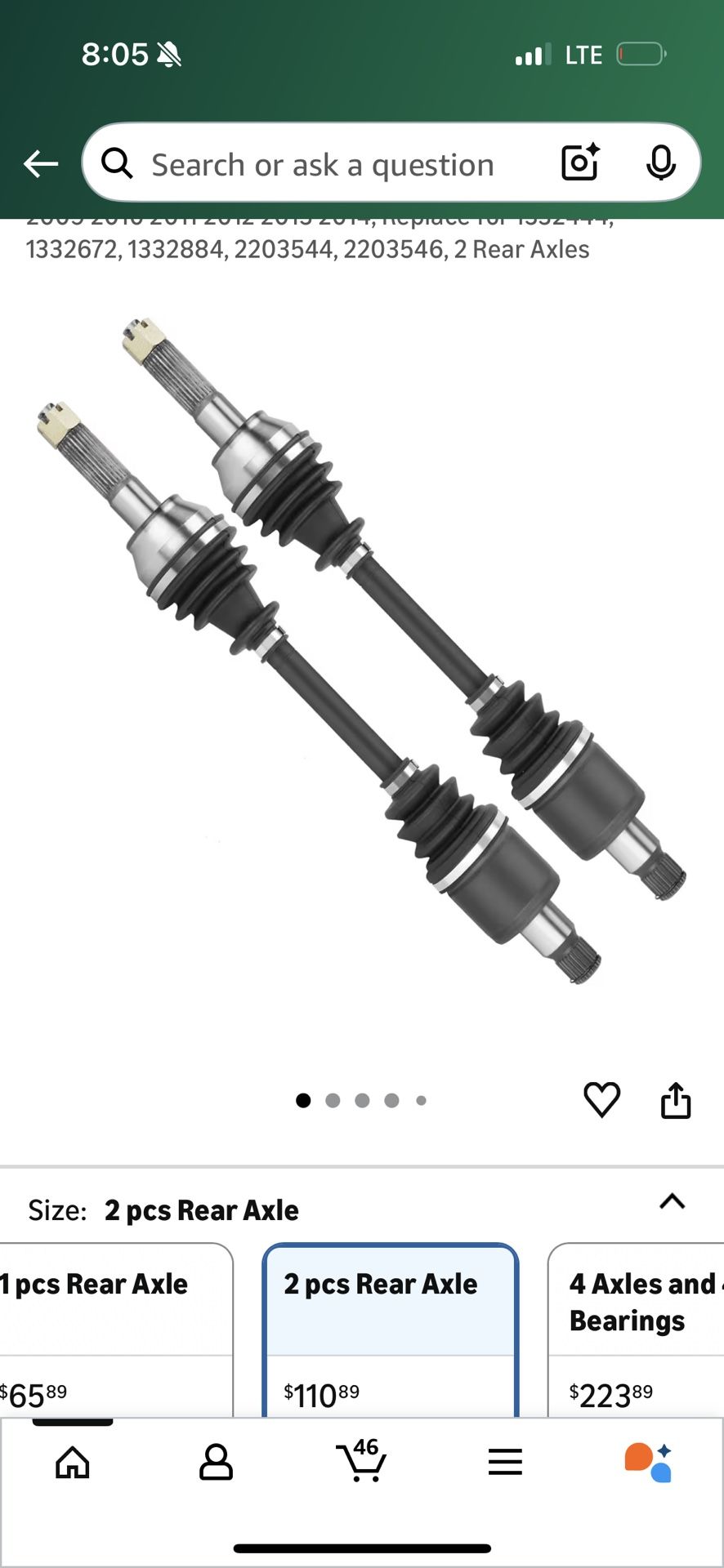The image size is (724, 1568).
Task: Open the Home screen from bottom navigation
Action: click(x=72, y=1462)
